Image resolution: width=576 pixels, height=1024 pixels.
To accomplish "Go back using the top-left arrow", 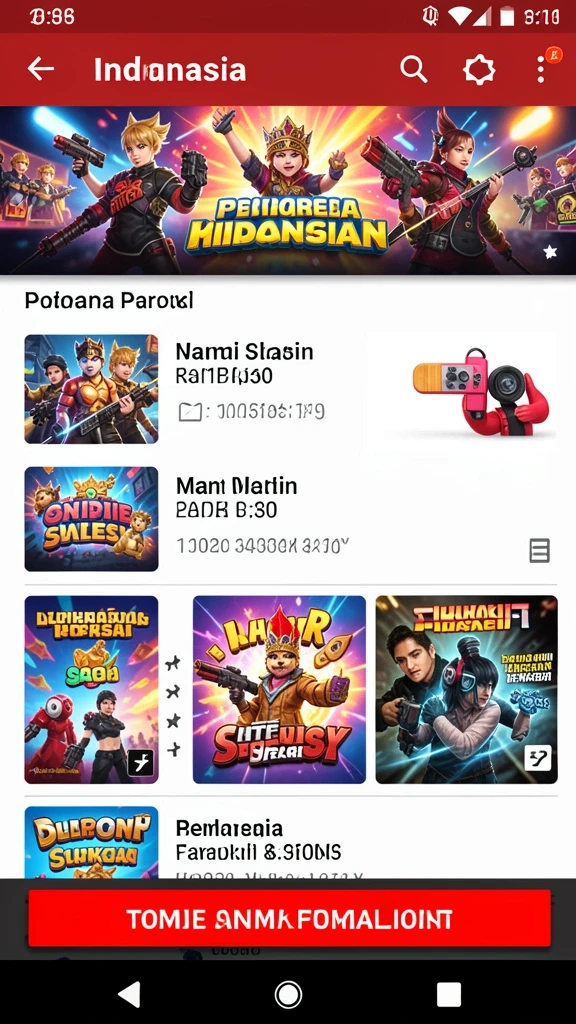I will tap(40, 69).
